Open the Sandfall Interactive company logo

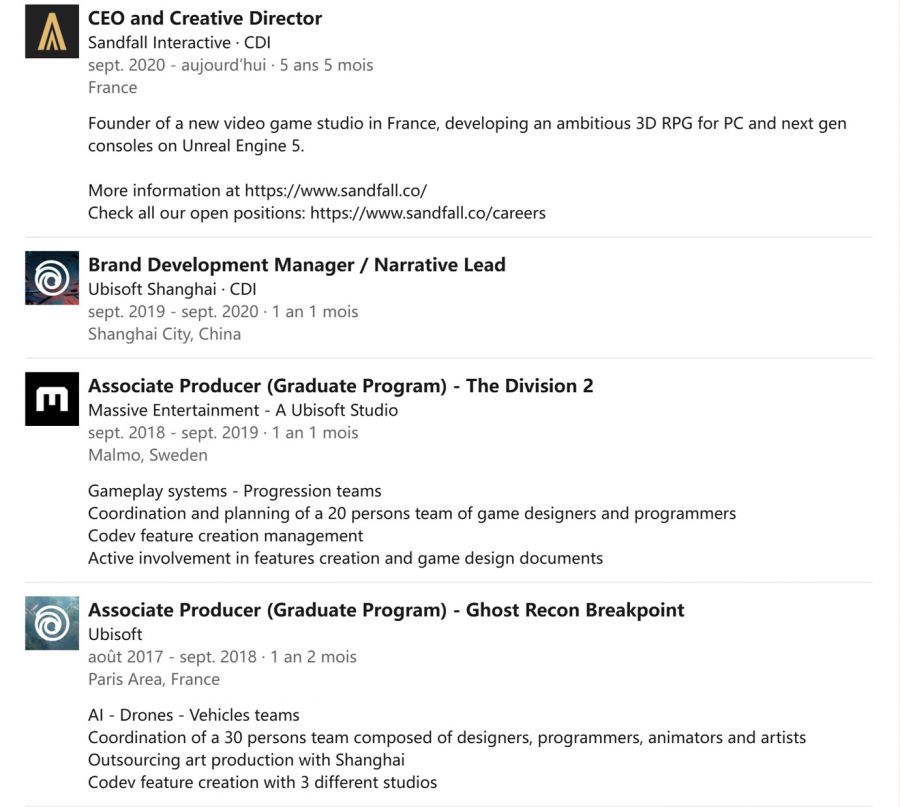[52, 31]
